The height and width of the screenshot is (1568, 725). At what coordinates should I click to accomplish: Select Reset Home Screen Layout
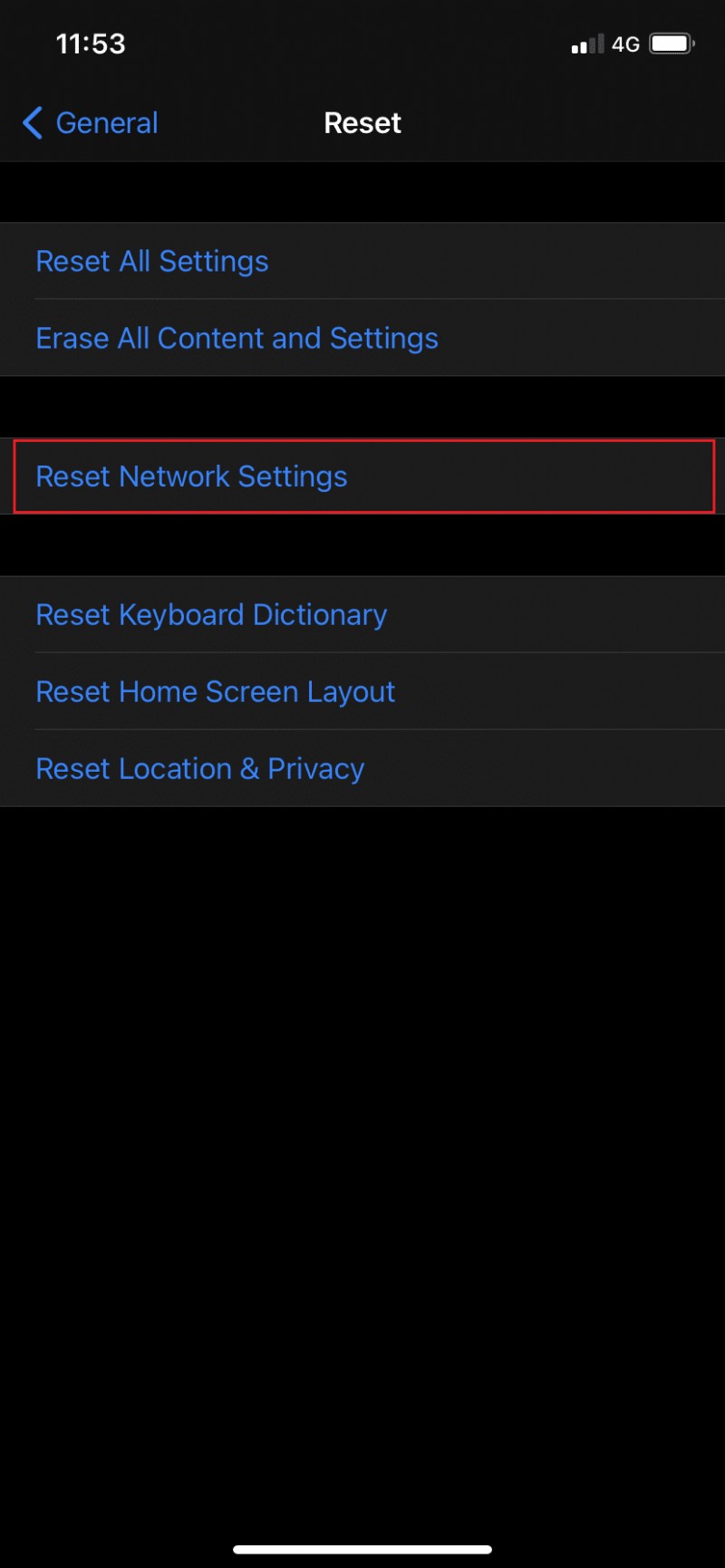tap(215, 691)
